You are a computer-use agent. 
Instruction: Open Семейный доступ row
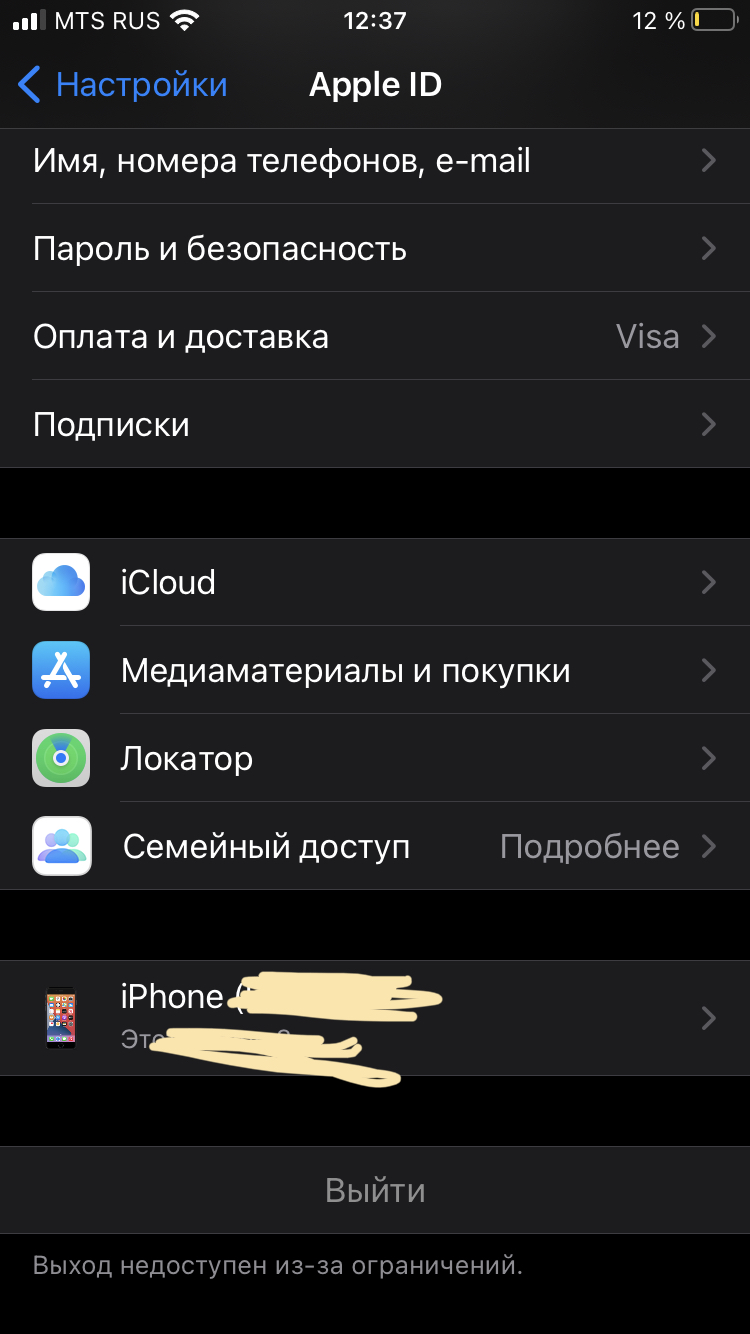coord(375,847)
